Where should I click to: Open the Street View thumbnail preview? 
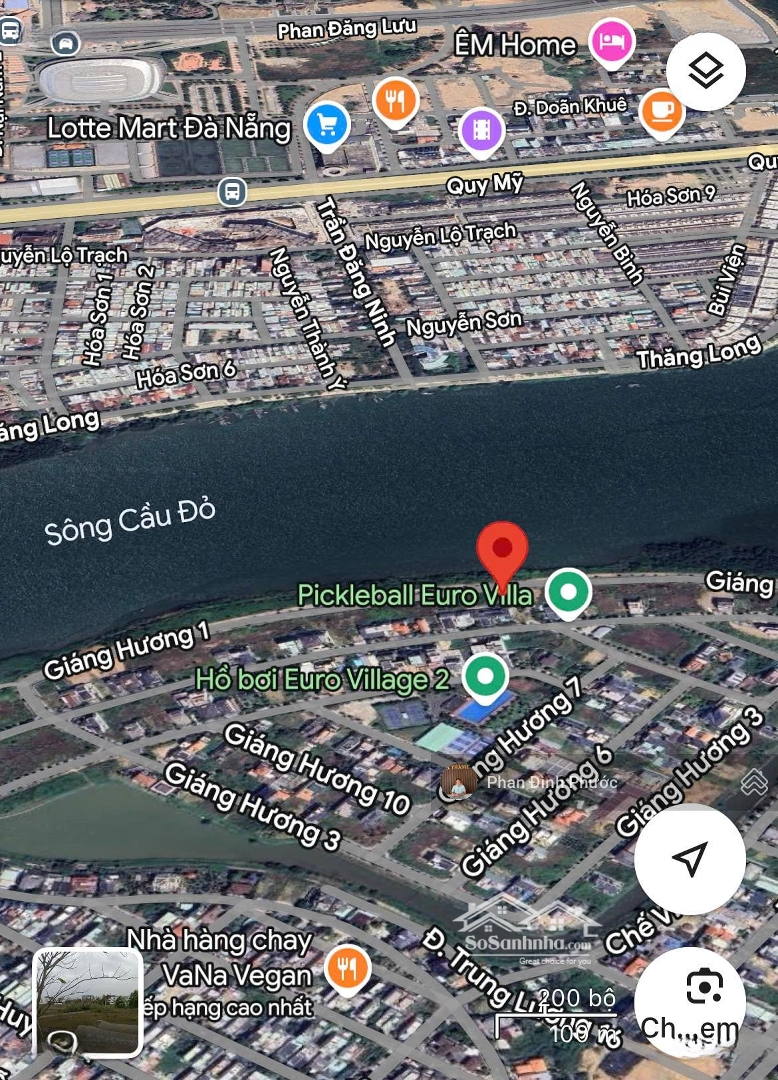click(x=87, y=1002)
